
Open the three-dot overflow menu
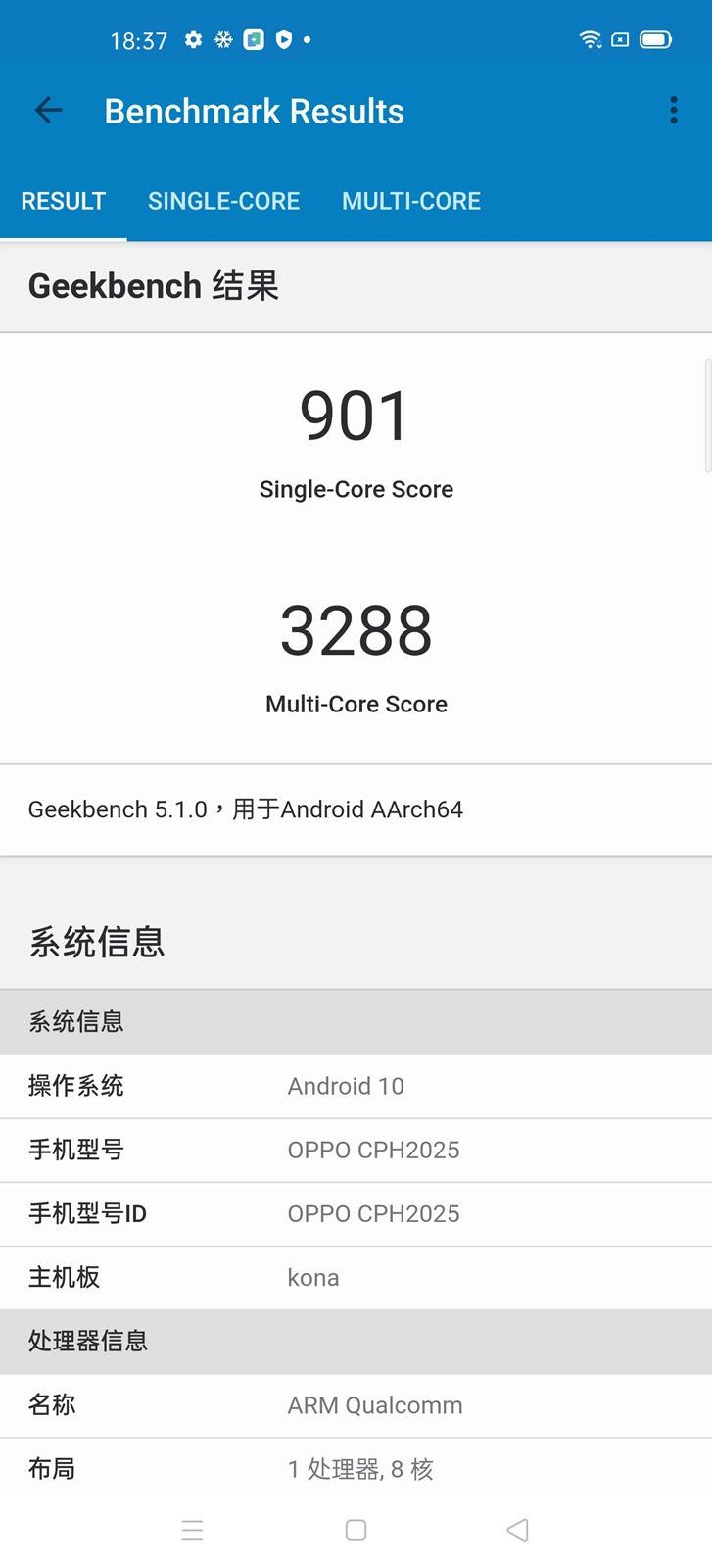coord(674,111)
